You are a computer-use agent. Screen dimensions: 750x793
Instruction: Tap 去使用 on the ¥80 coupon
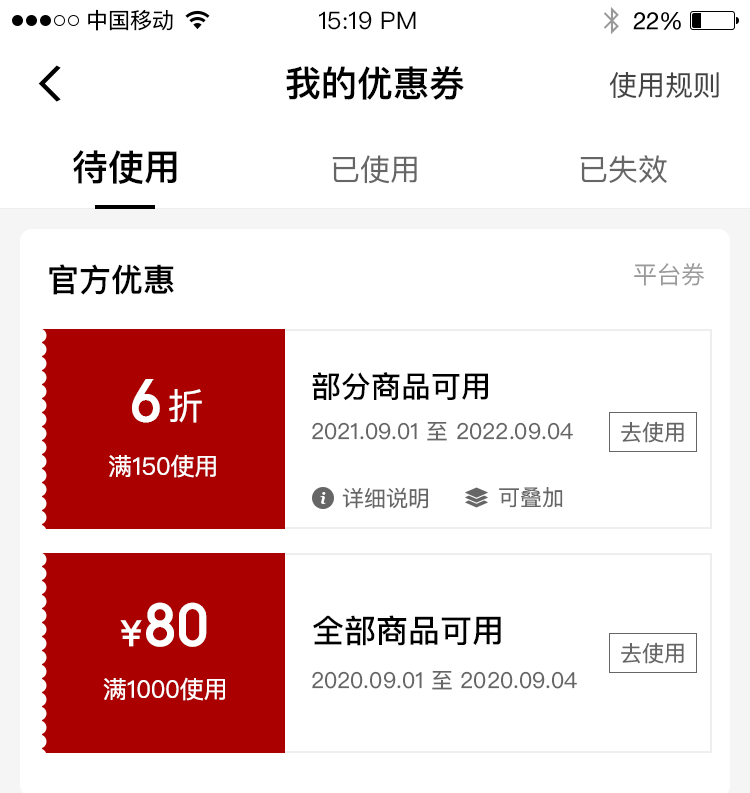652,653
